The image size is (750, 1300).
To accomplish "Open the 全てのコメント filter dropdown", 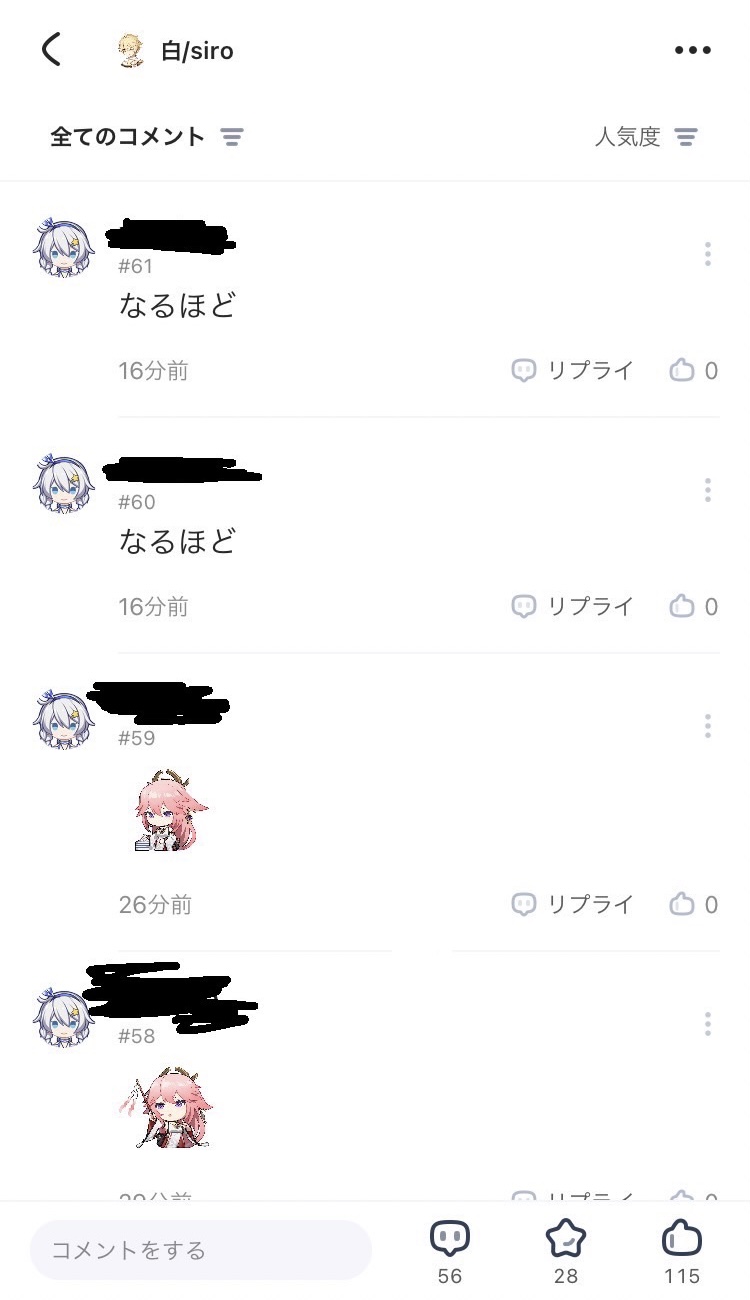I will click(x=147, y=137).
